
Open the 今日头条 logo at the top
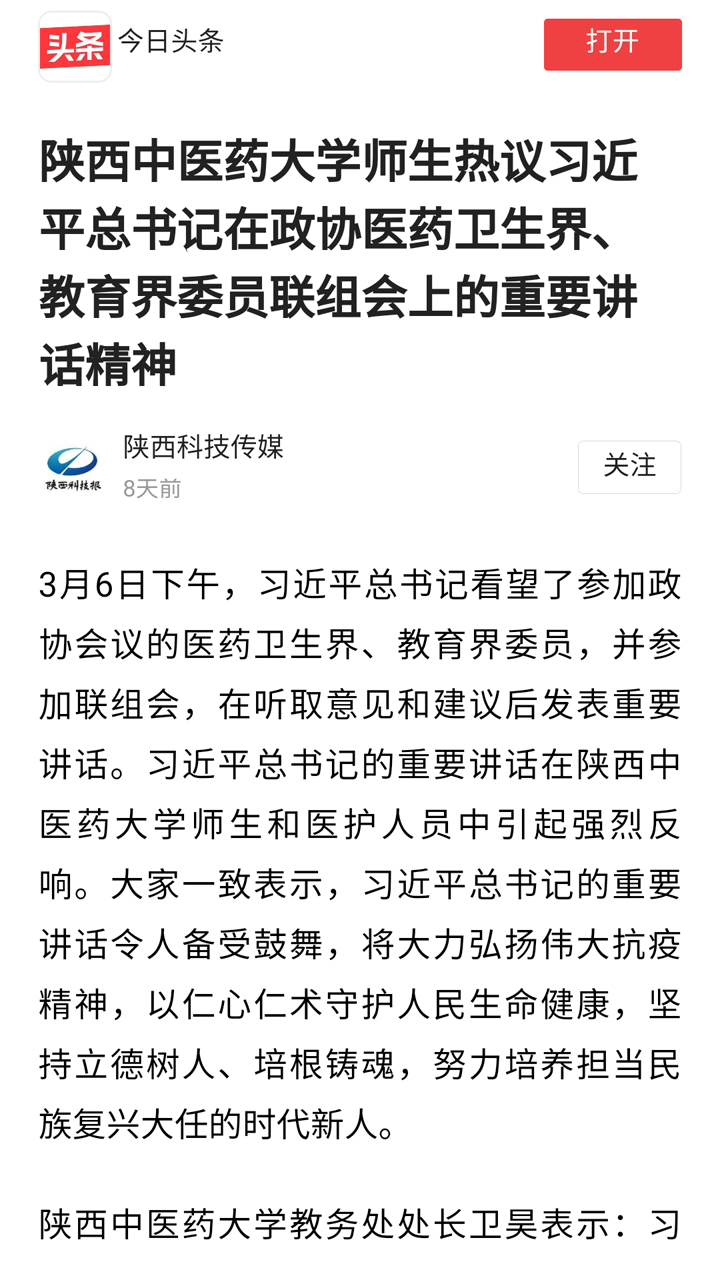click(x=75, y=46)
